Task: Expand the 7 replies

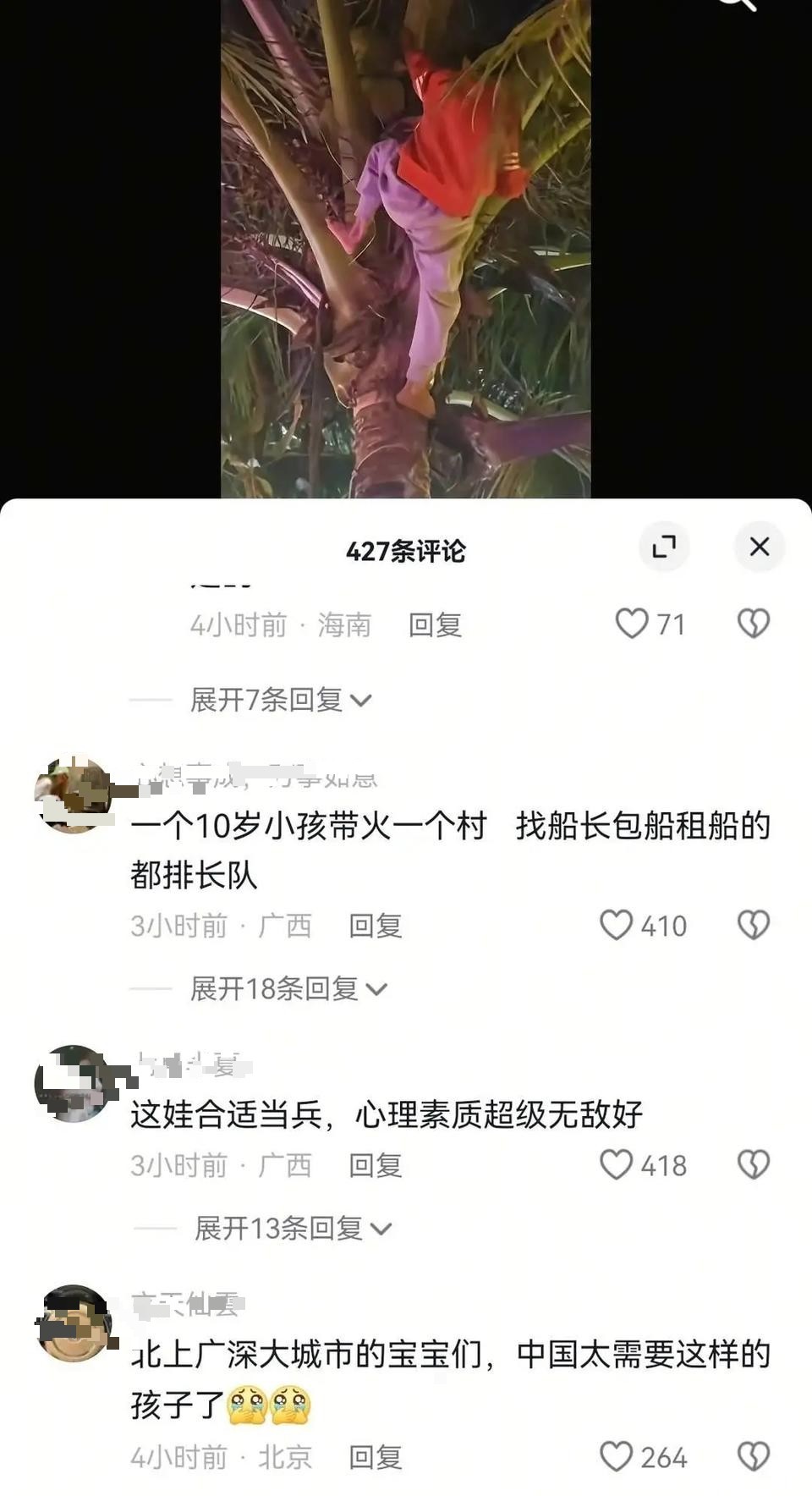Action: 280,700
